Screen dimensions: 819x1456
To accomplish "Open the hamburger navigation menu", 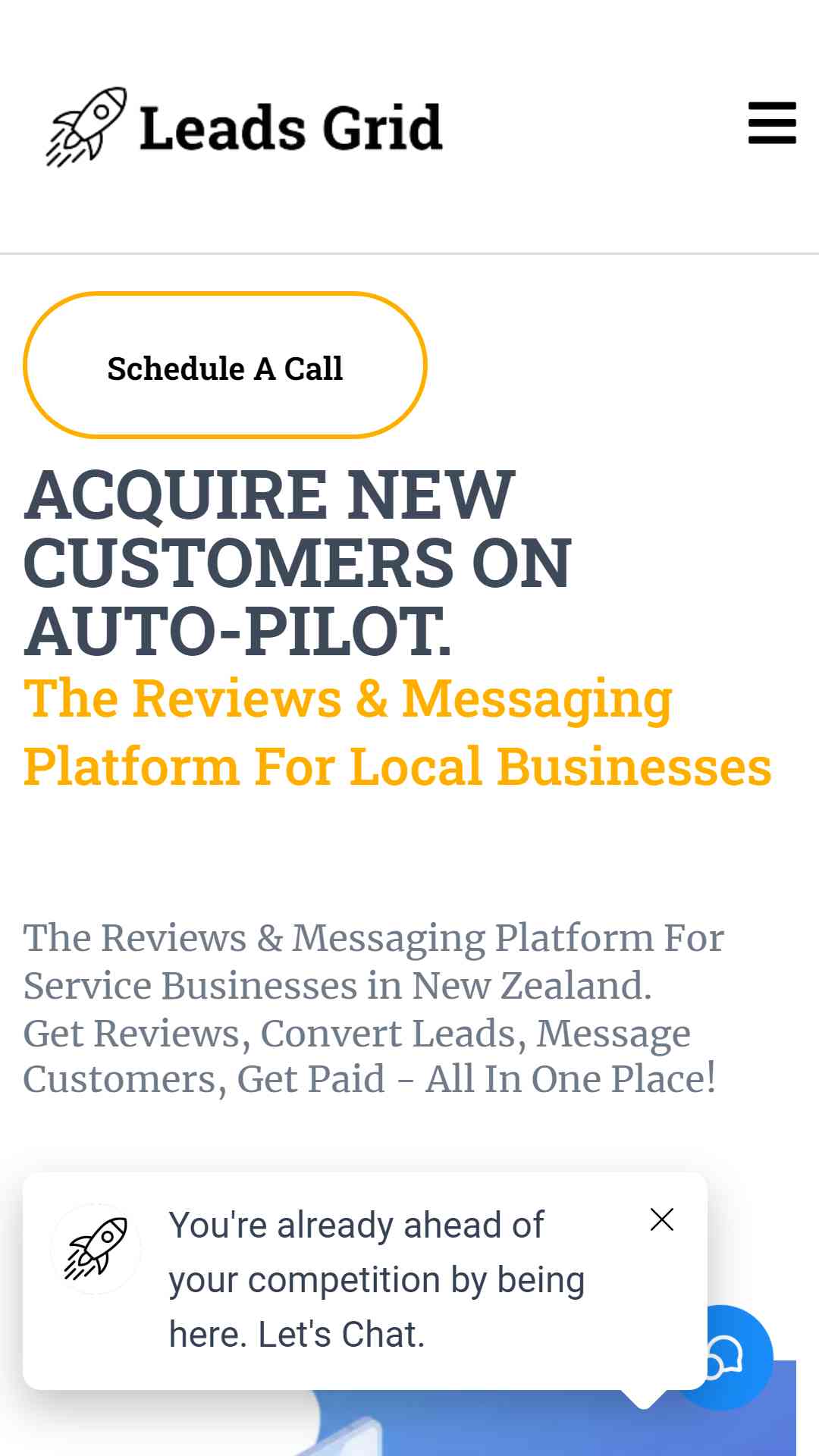I will [x=771, y=123].
